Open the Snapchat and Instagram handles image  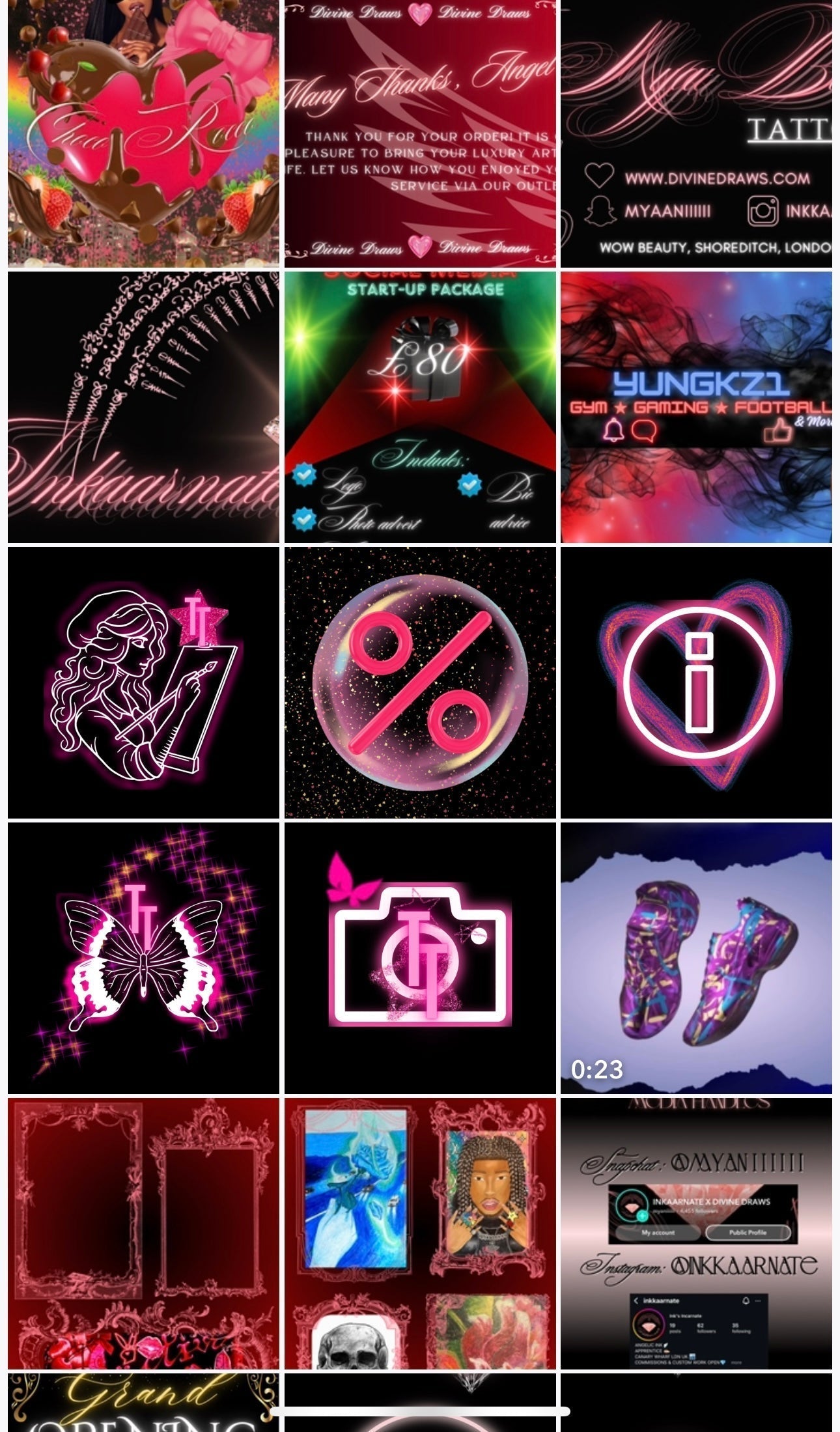tap(696, 1233)
